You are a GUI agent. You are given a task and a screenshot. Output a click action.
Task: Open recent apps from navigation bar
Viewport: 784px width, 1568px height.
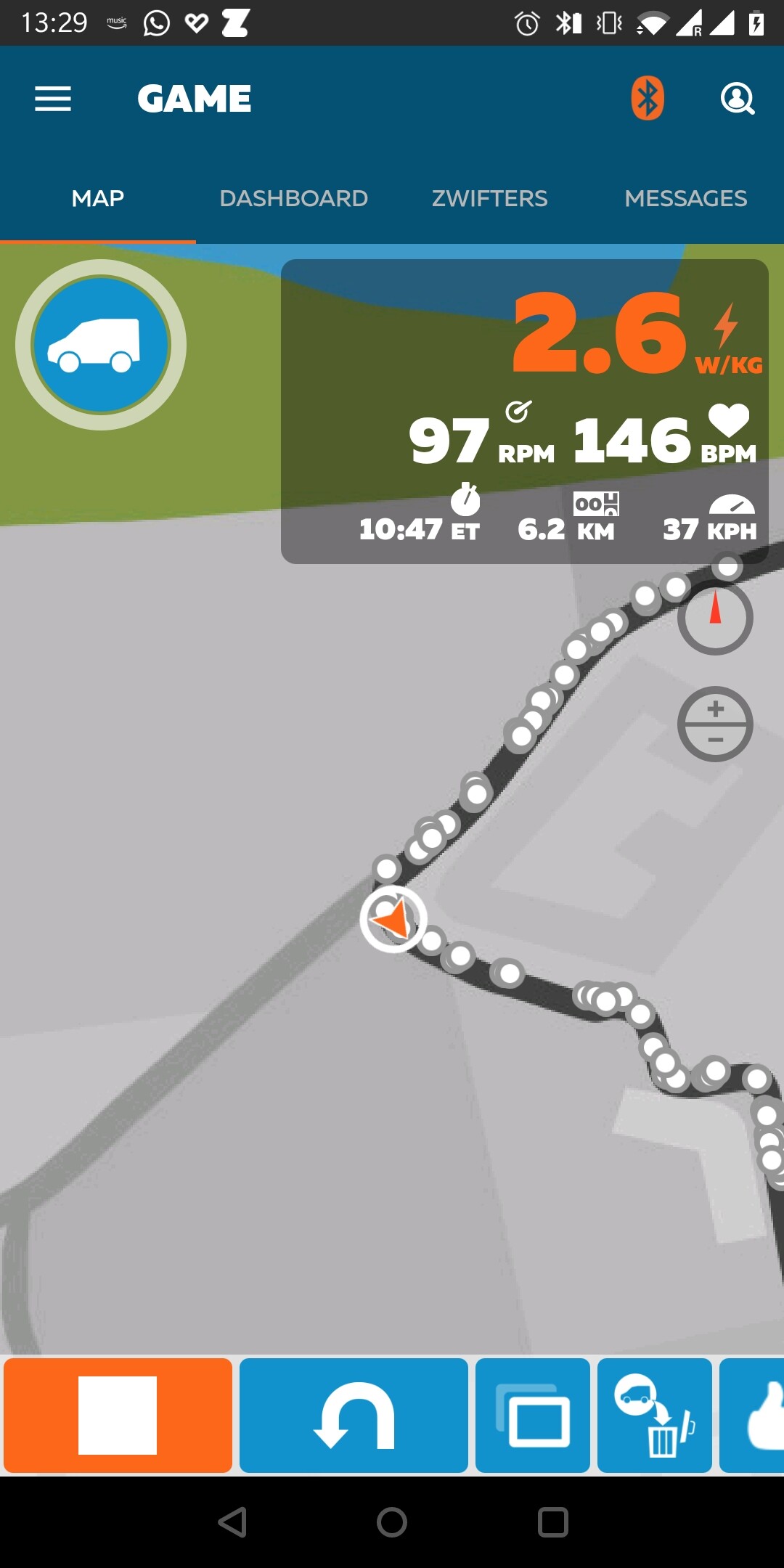(x=552, y=1522)
